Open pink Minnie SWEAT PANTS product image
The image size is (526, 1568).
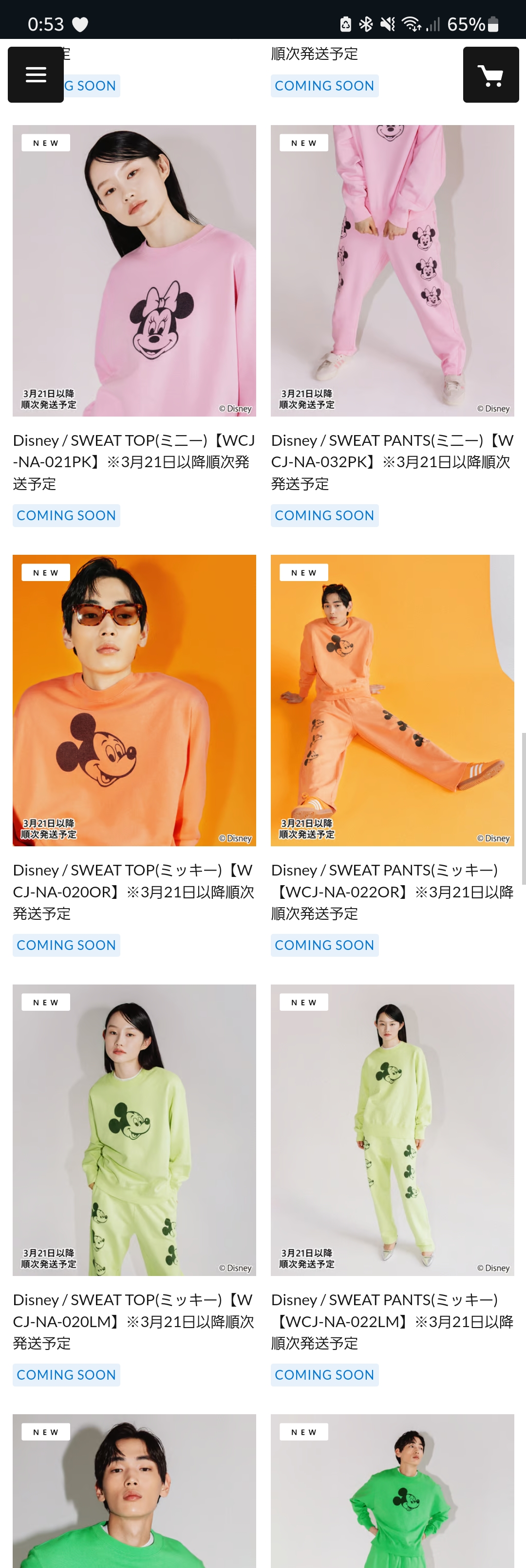coord(392,271)
